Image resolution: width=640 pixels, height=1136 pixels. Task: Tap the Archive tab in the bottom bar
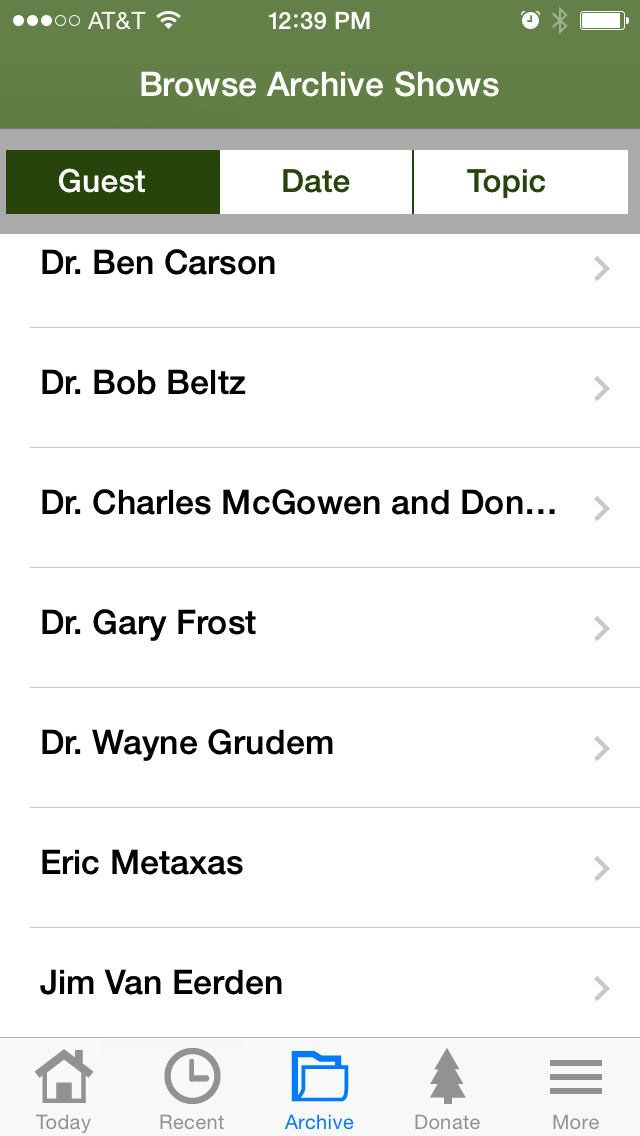click(320, 1088)
